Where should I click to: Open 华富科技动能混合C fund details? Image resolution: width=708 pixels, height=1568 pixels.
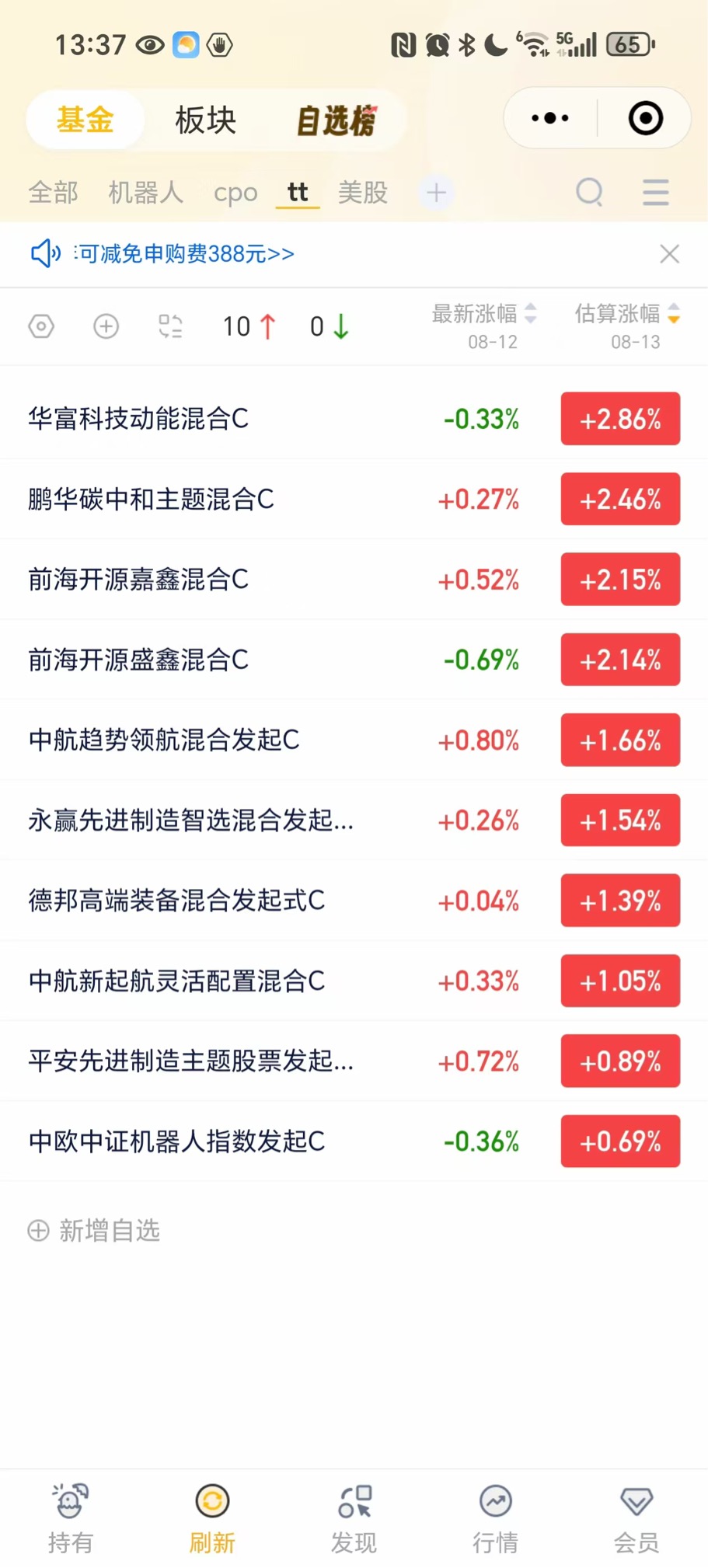[354, 419]
